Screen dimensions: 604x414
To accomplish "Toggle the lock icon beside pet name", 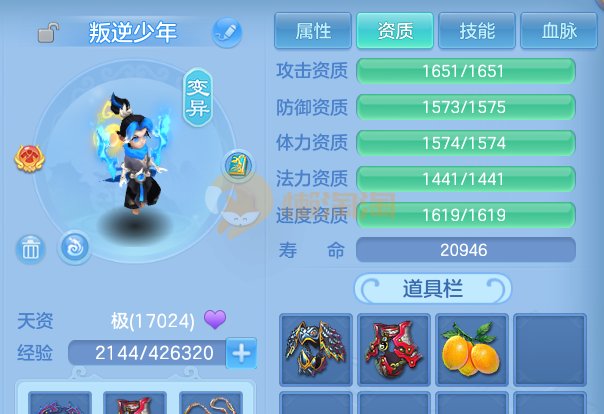I will (x=47, y=34).
